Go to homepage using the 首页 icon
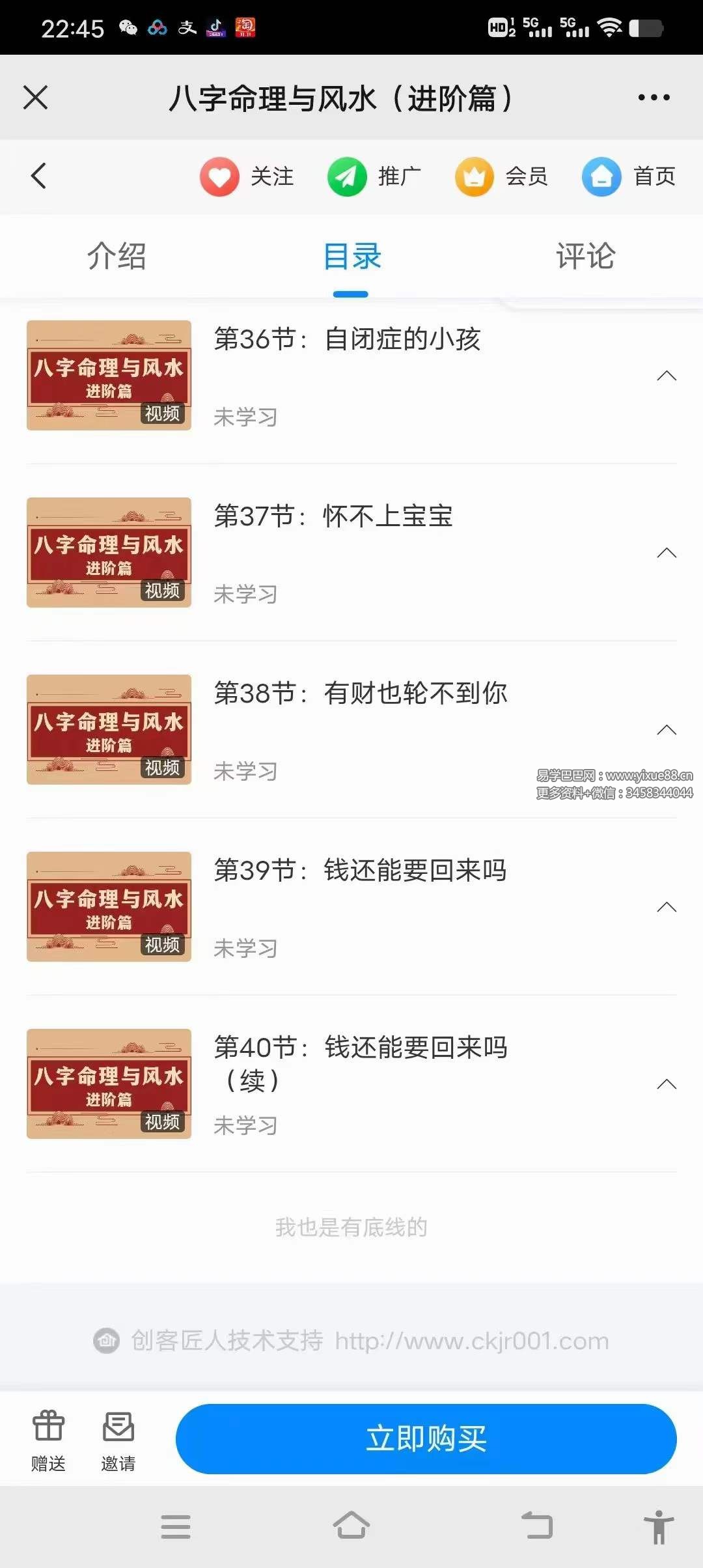Screen dimensions: 703x1568 [602, 176]
